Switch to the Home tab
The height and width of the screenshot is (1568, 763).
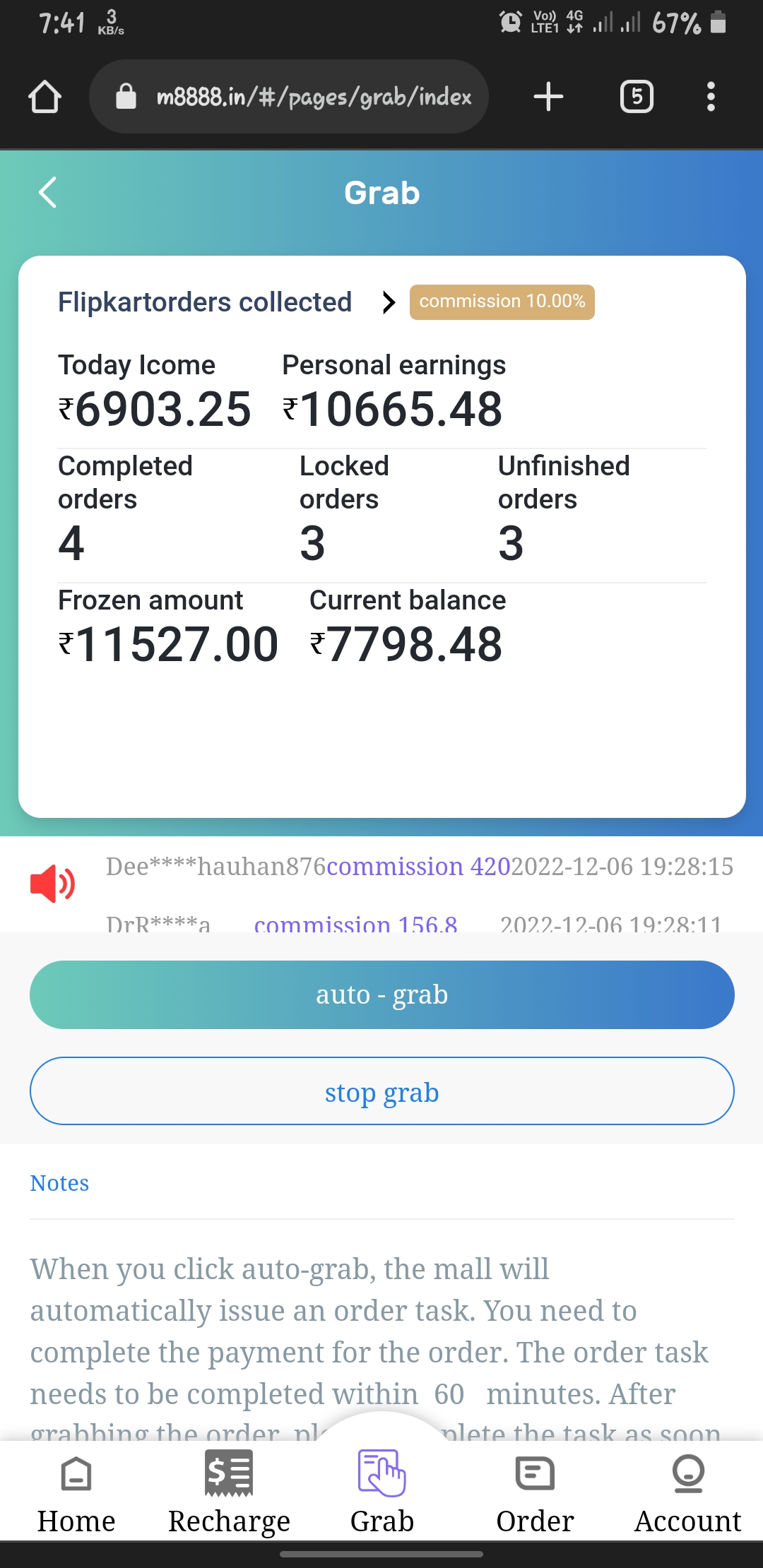pyautogui.click(x=76, y=1489)
